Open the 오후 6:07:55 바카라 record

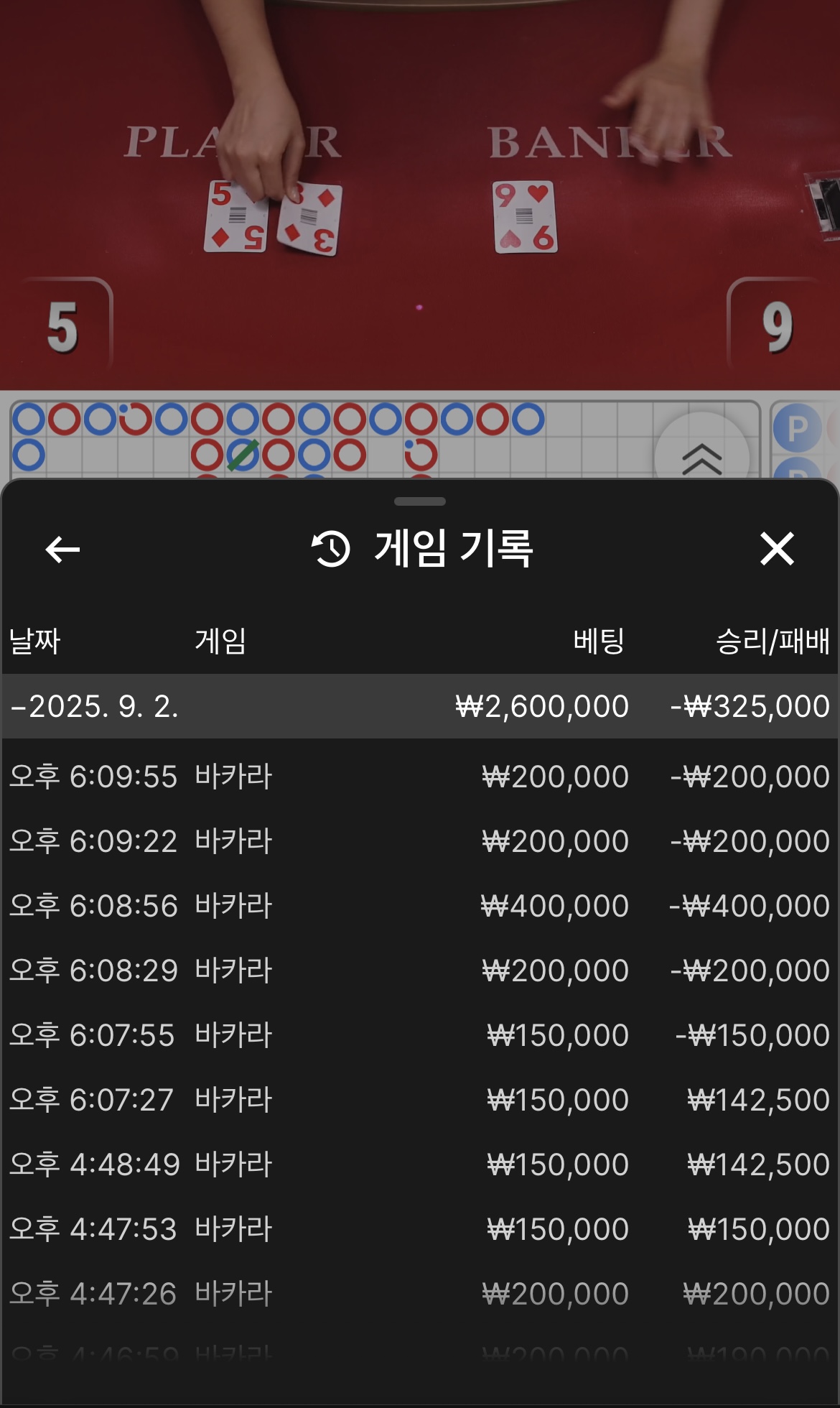pos(420,1035)
